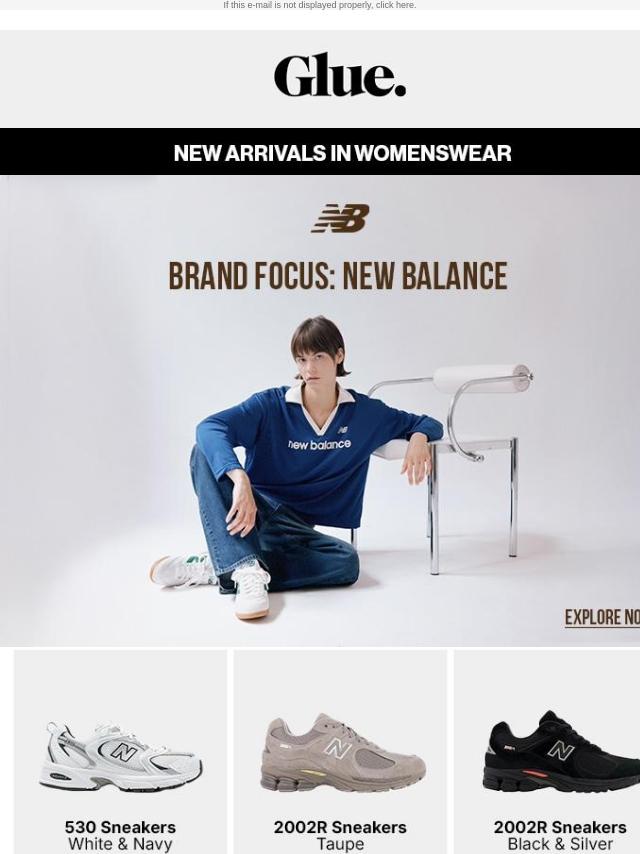
Task: View 530 Sneakers White & Navy
Action: (120, 760)
